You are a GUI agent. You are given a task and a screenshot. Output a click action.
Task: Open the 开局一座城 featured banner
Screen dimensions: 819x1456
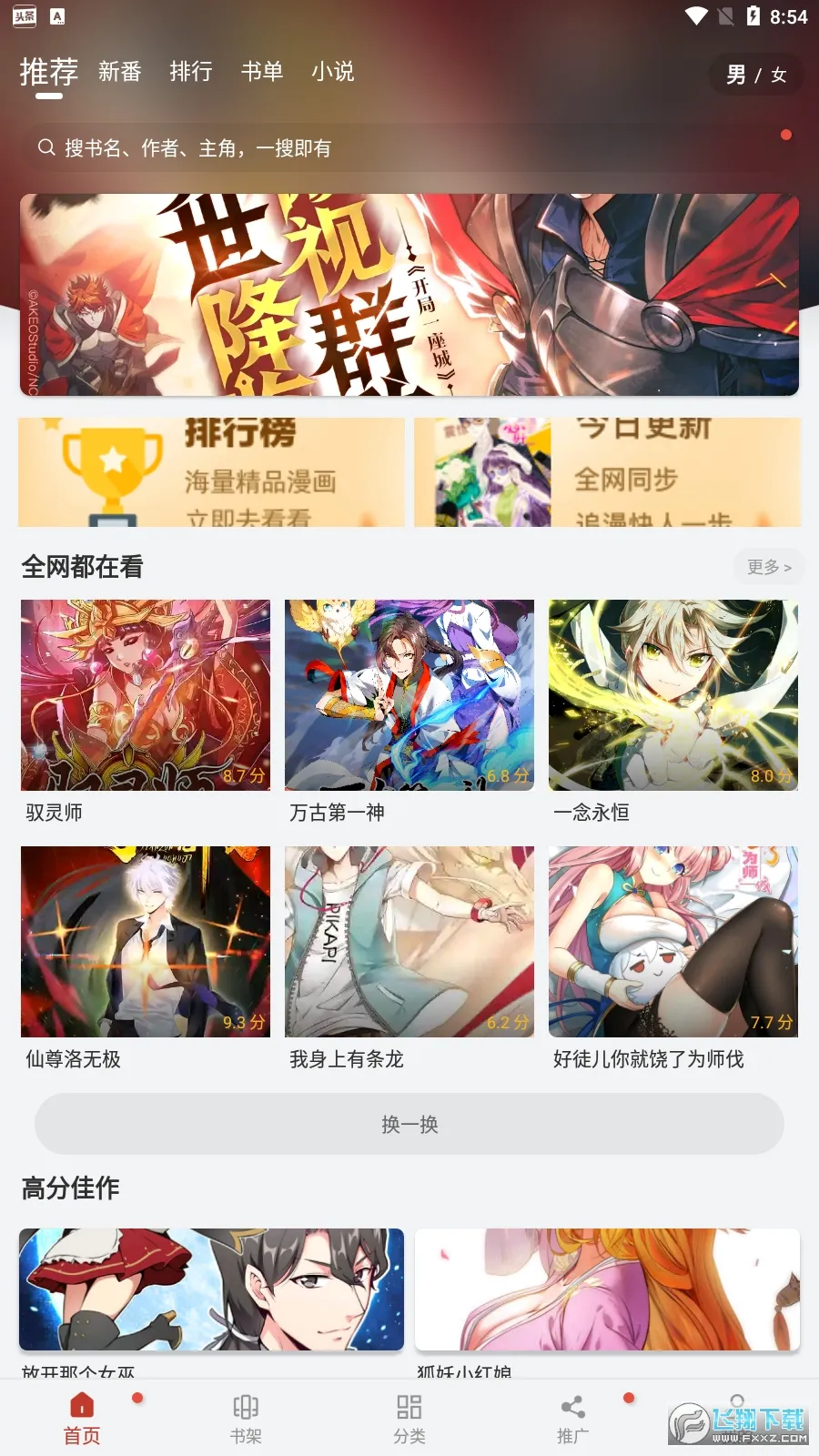409,295
